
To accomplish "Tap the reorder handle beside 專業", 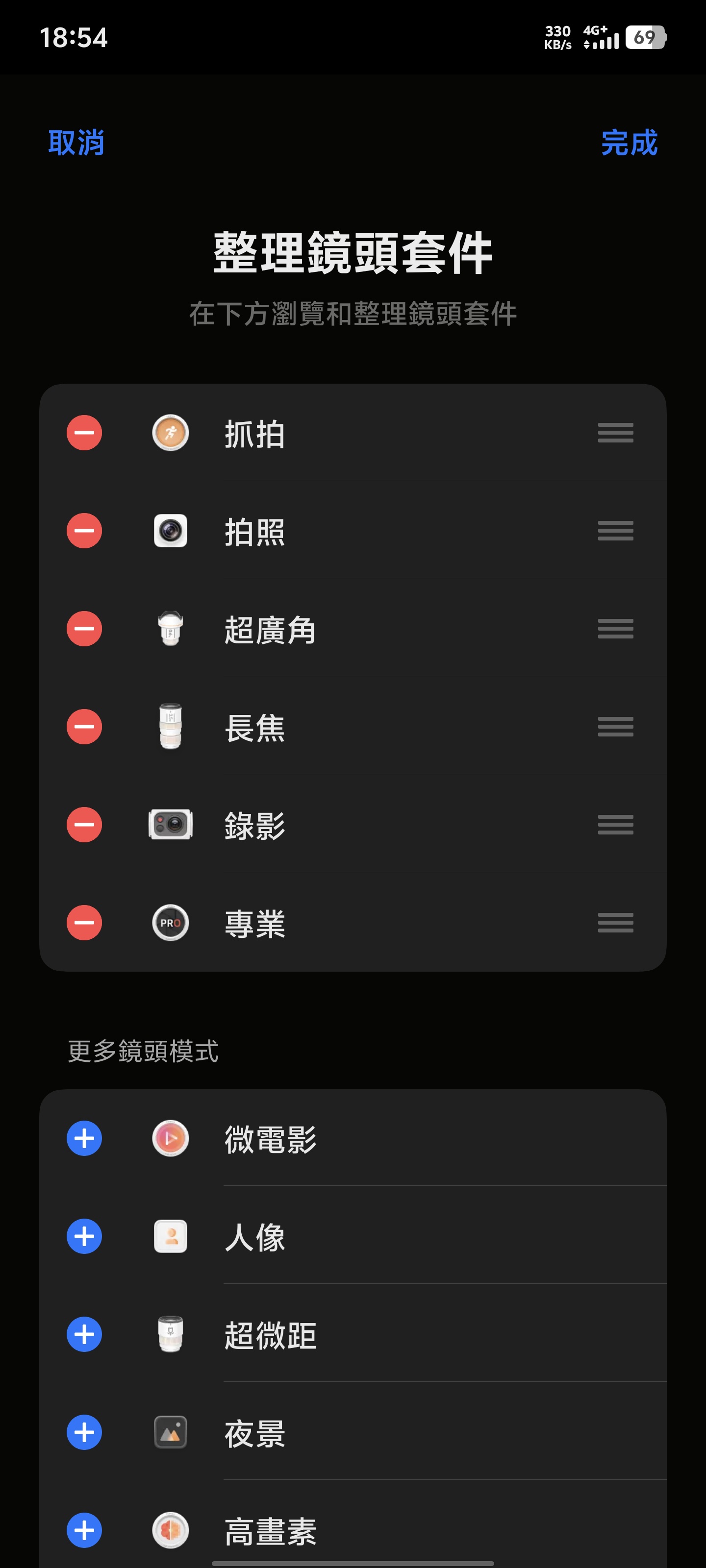I will pos(615,923).
